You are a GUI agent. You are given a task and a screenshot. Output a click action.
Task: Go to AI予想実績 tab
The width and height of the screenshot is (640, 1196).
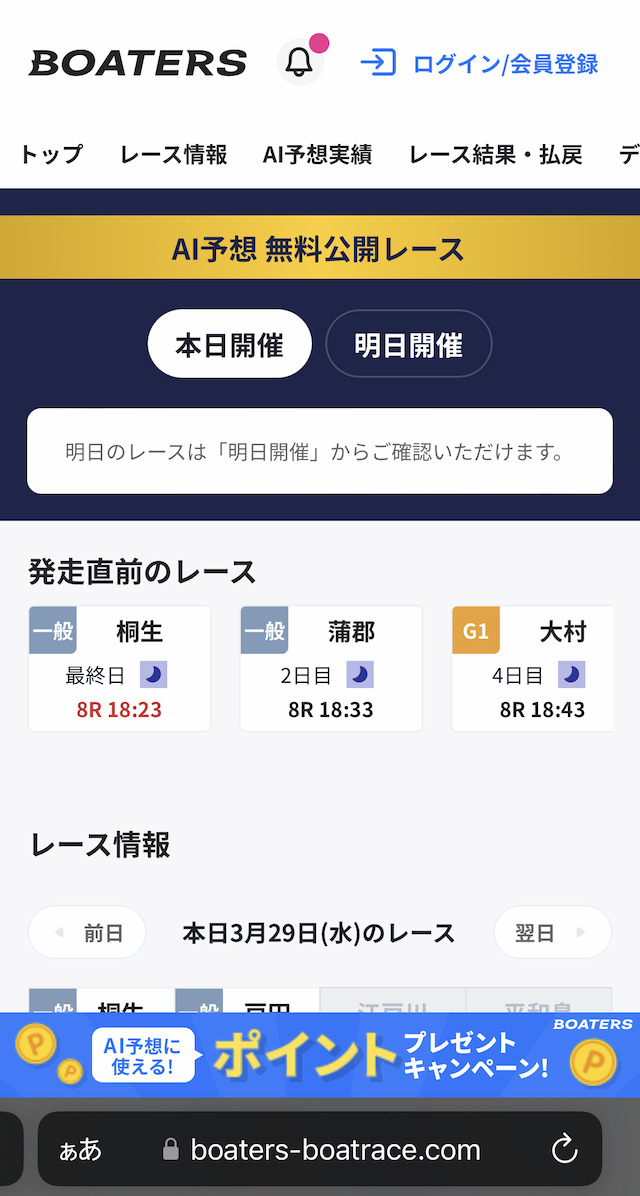317,155
